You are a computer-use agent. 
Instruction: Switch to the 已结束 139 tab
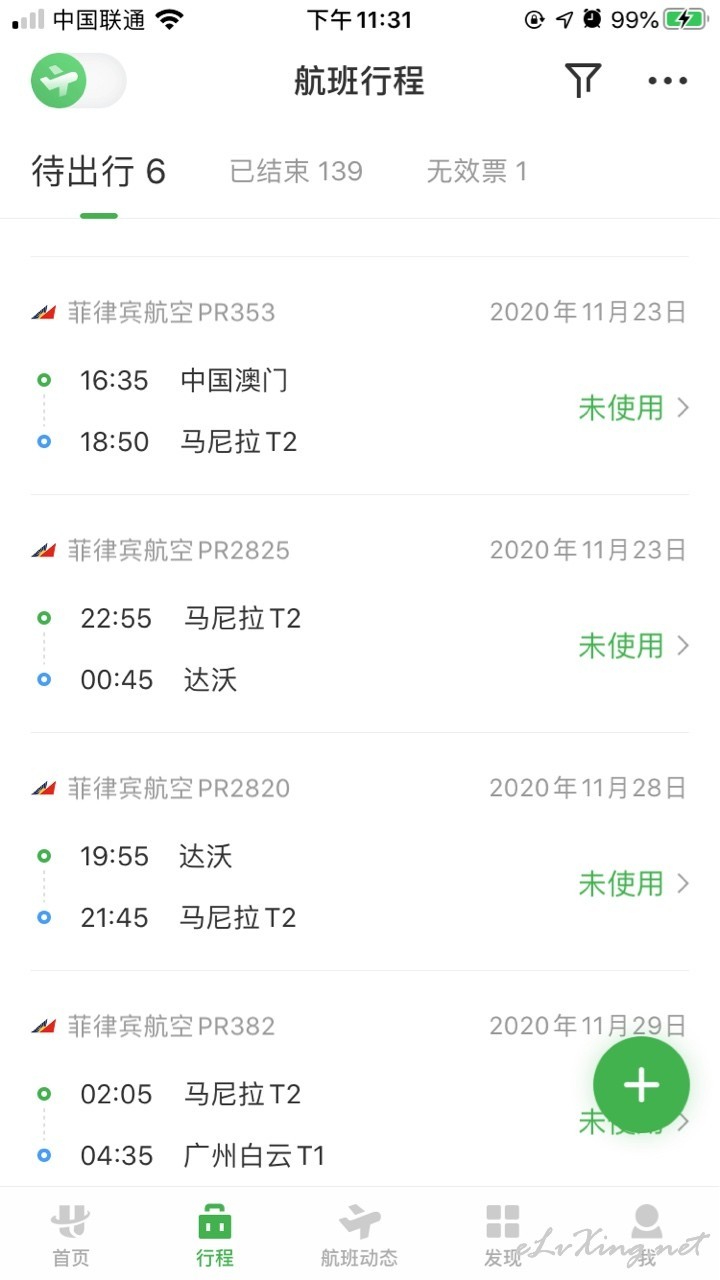[x=296, y=171]
